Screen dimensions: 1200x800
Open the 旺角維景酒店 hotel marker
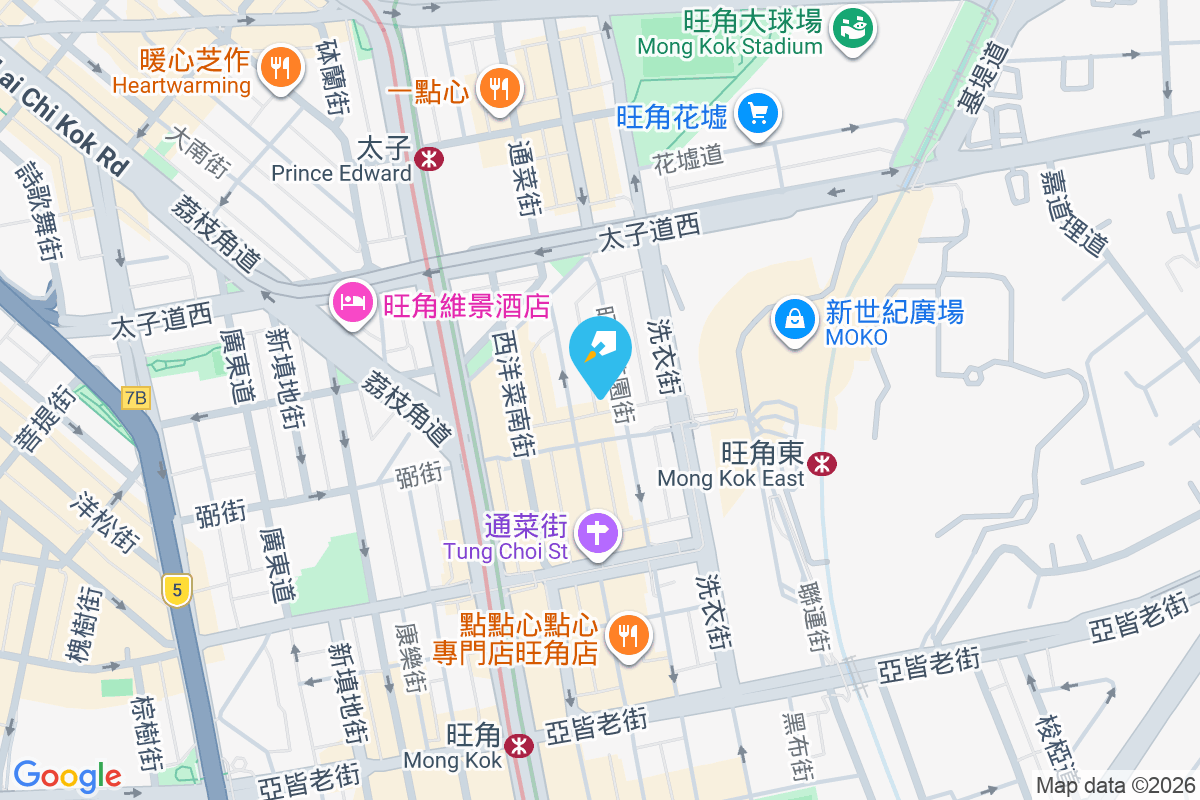point(353,302)
